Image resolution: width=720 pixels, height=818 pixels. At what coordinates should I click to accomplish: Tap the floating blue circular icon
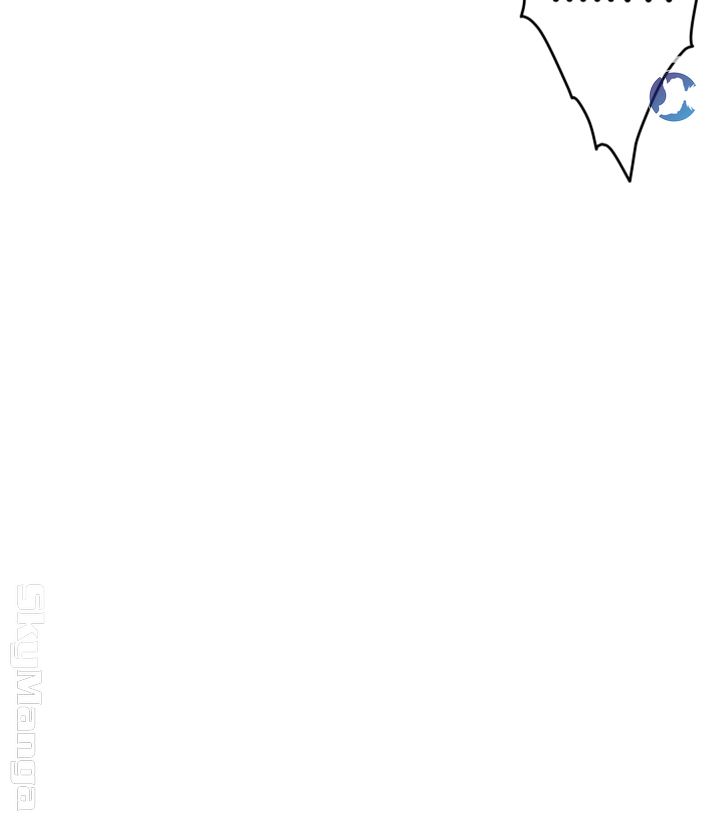[x=673, y=97]
